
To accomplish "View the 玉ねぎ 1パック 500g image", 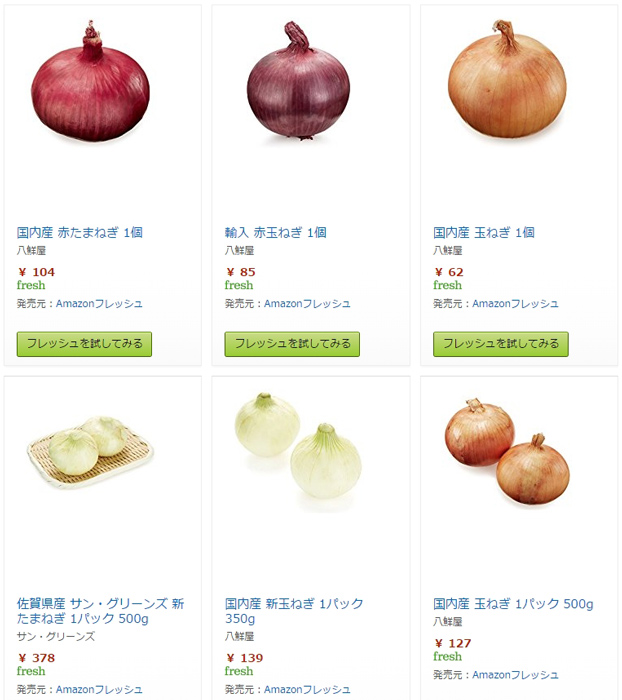I will pyautogui.click(x=506, y=452).
